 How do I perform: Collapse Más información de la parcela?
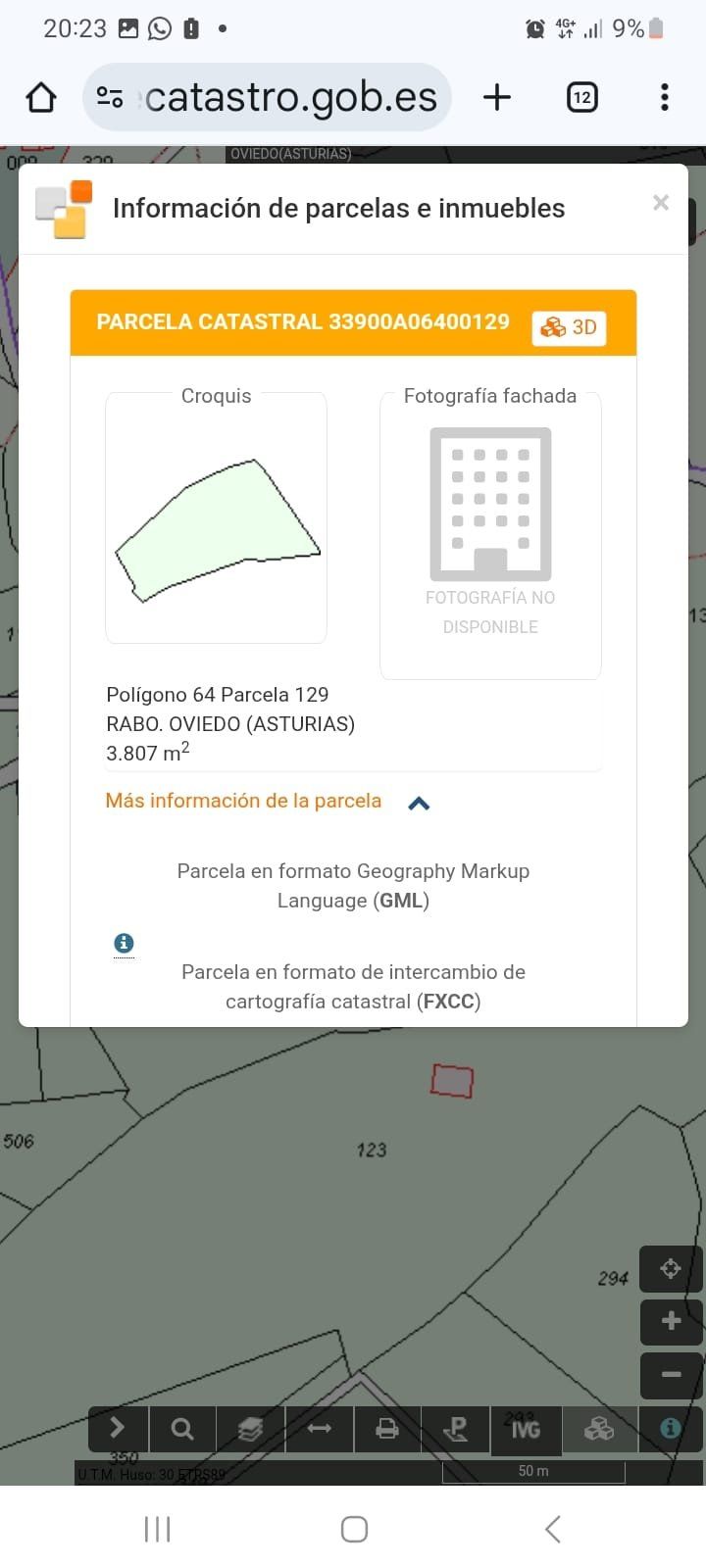[419, 804]
